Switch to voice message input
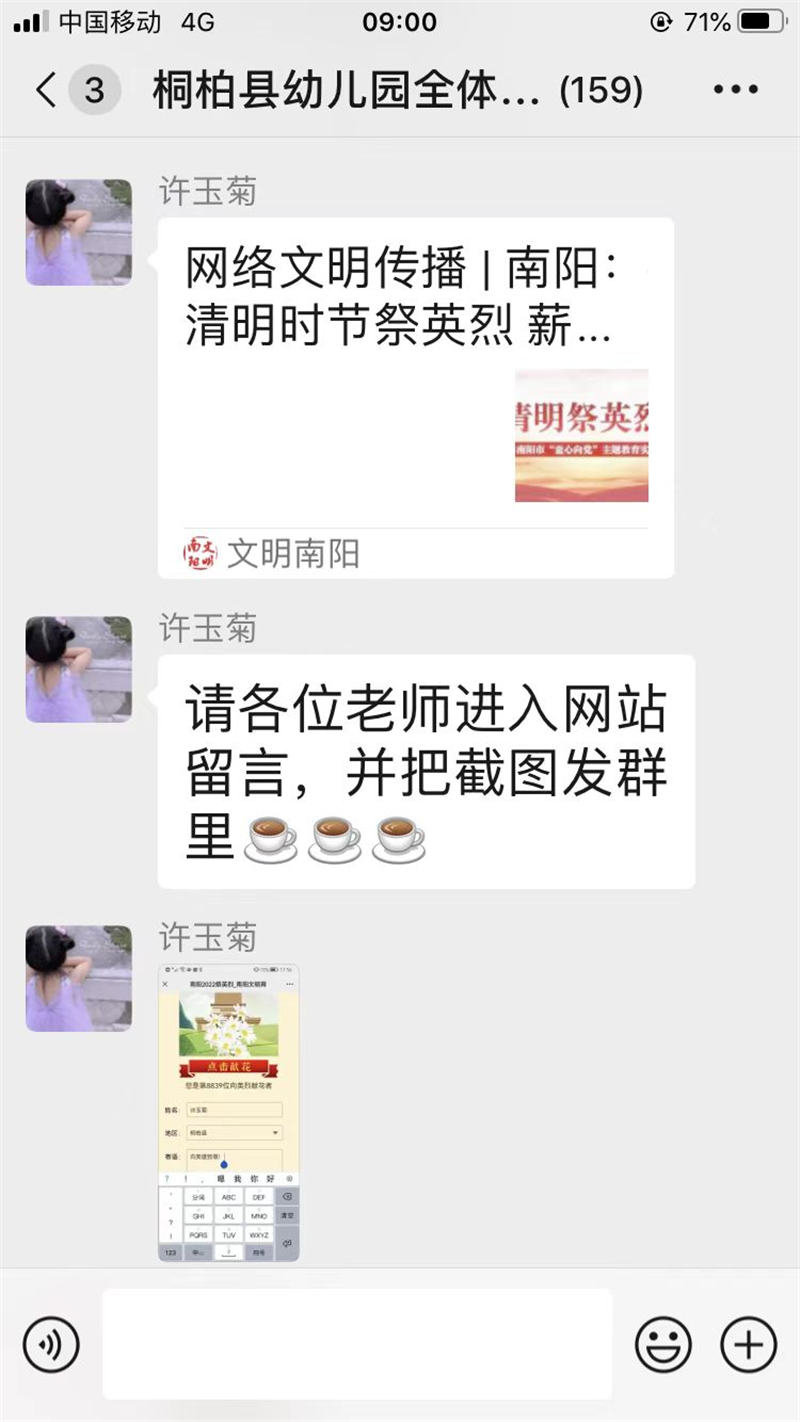 click(51, 1343)
